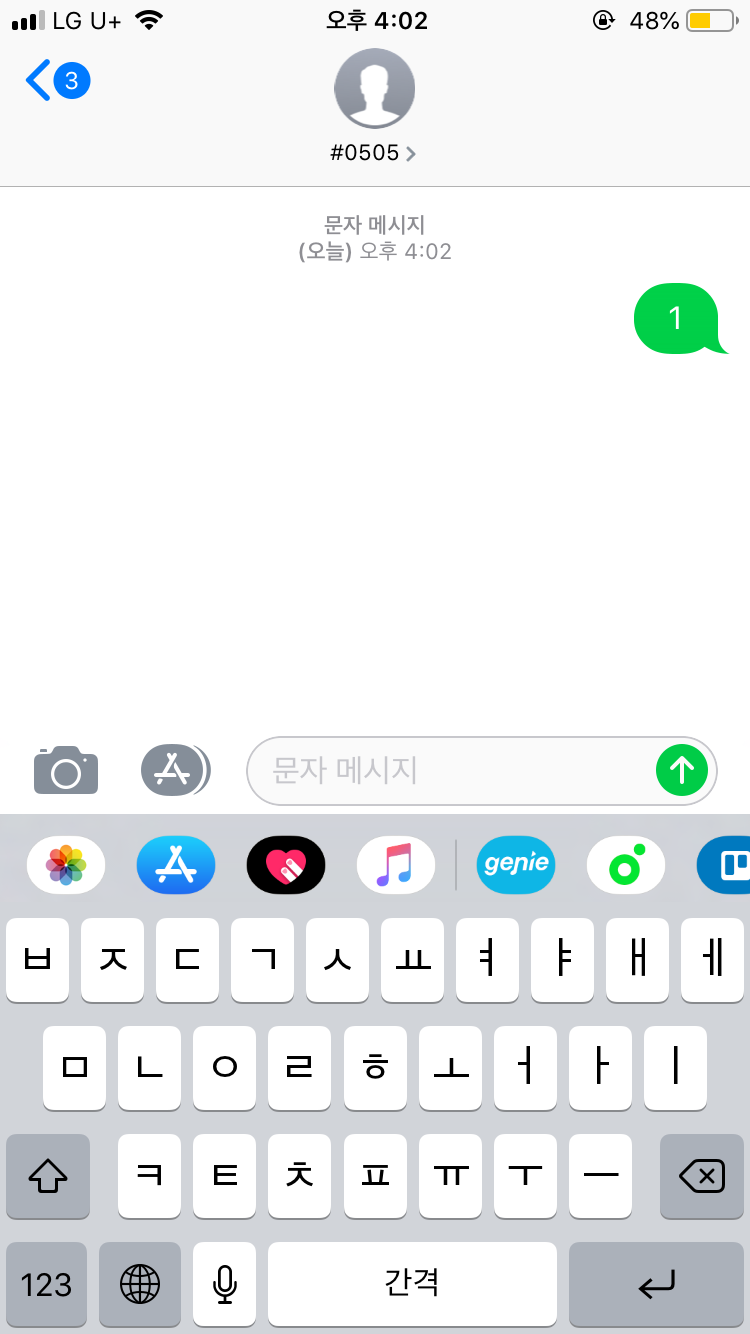750x1334 pixels.
Task: Switch to the number keyboard with 123 key
Action: click(47, 1285)
